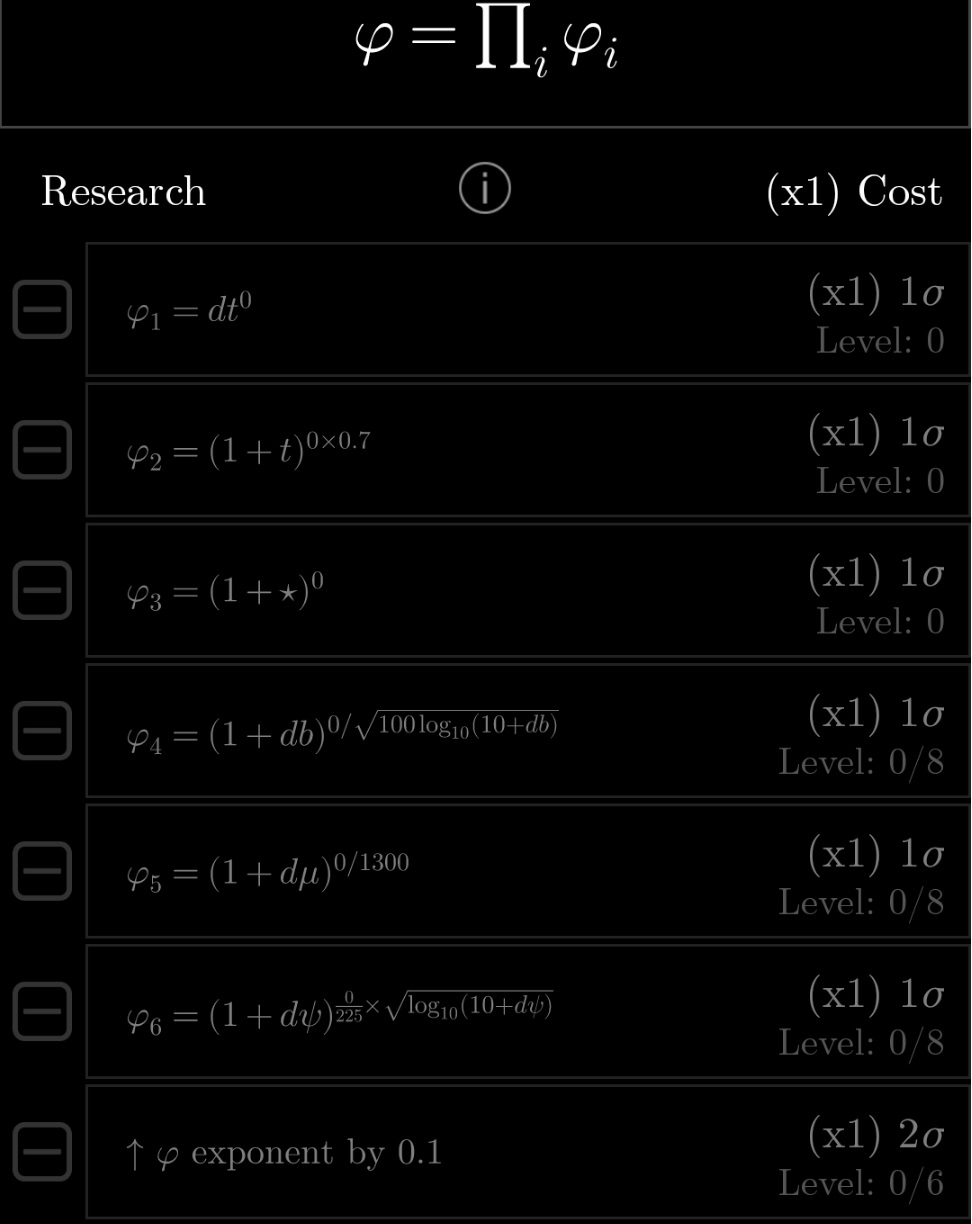Purchase the φ2 = (1+t) research level

pos(527,450)
